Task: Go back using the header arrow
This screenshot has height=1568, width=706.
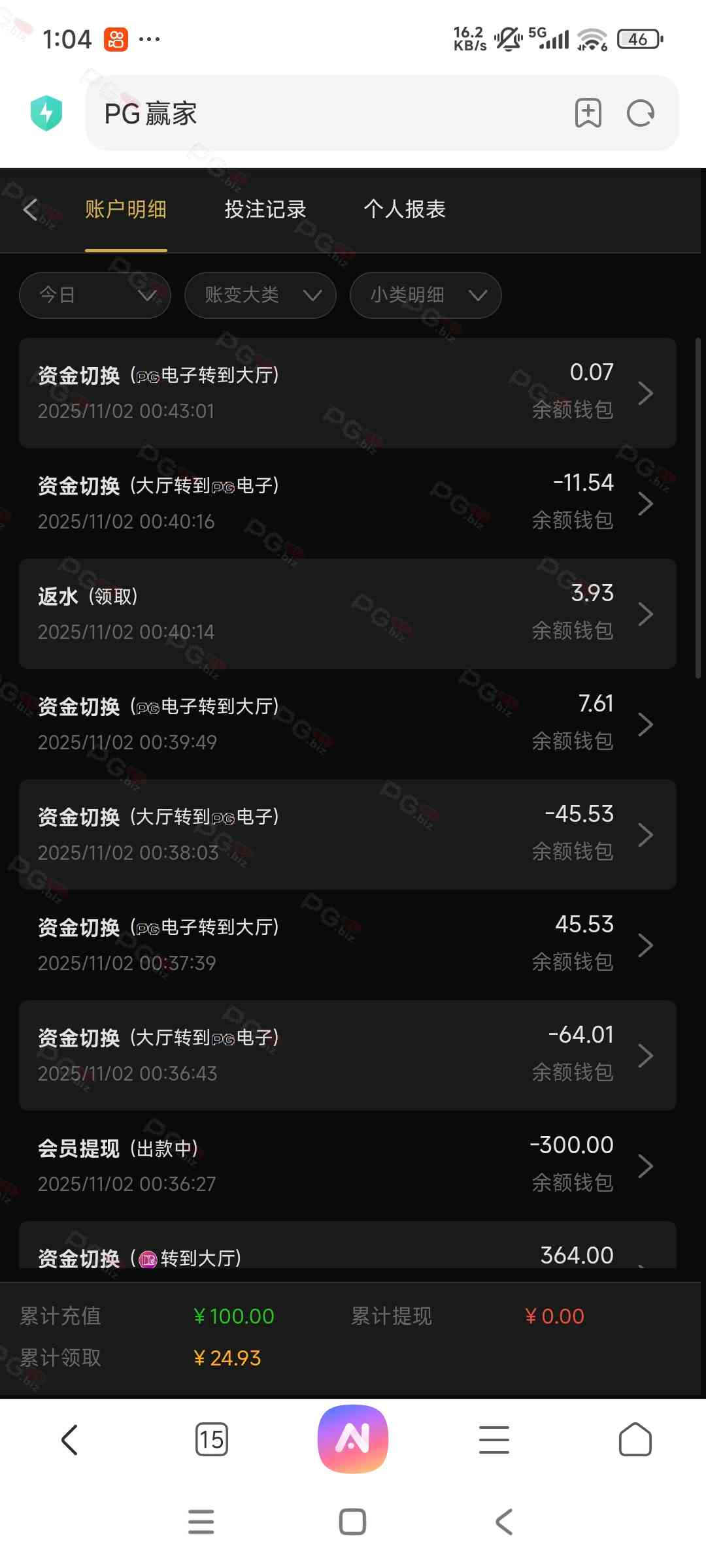Action: tap(30, 210)
